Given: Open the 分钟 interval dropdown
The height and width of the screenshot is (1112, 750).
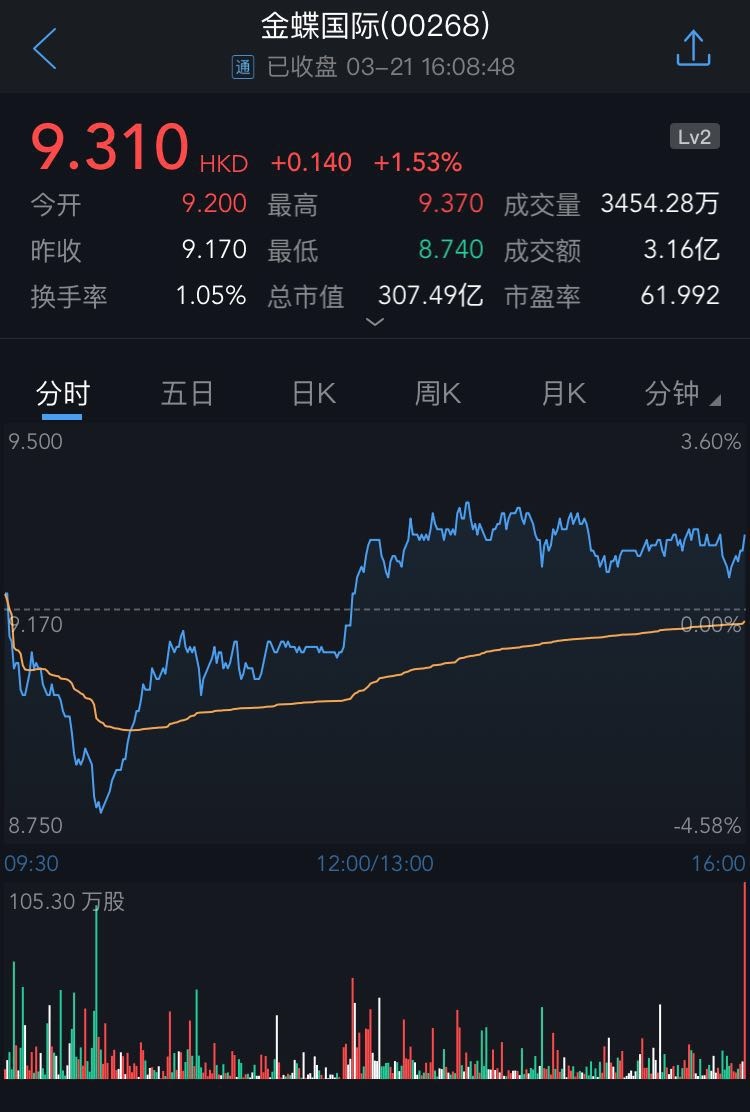Looking at the screenshot, I should (682, 394).
